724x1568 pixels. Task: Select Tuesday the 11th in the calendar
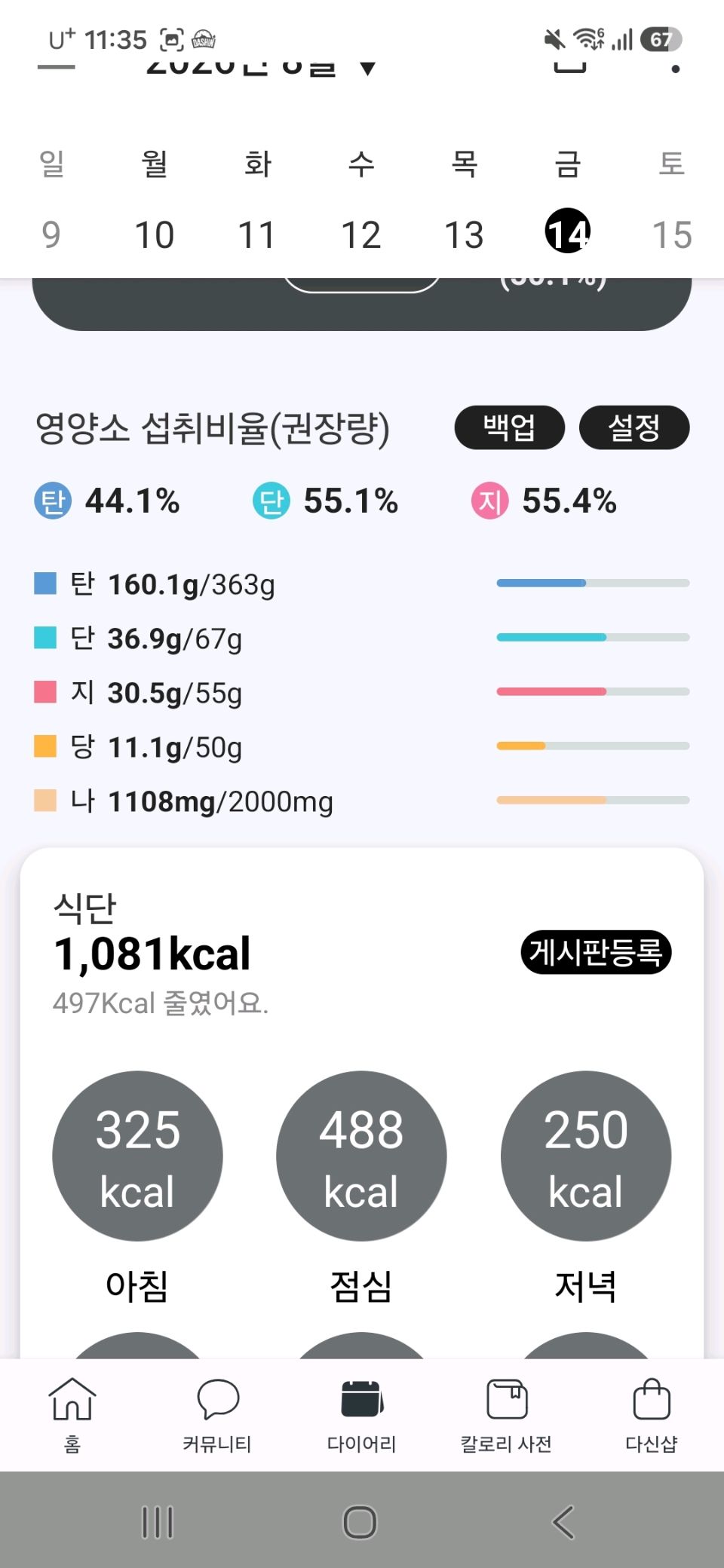[x=256, y=234]
